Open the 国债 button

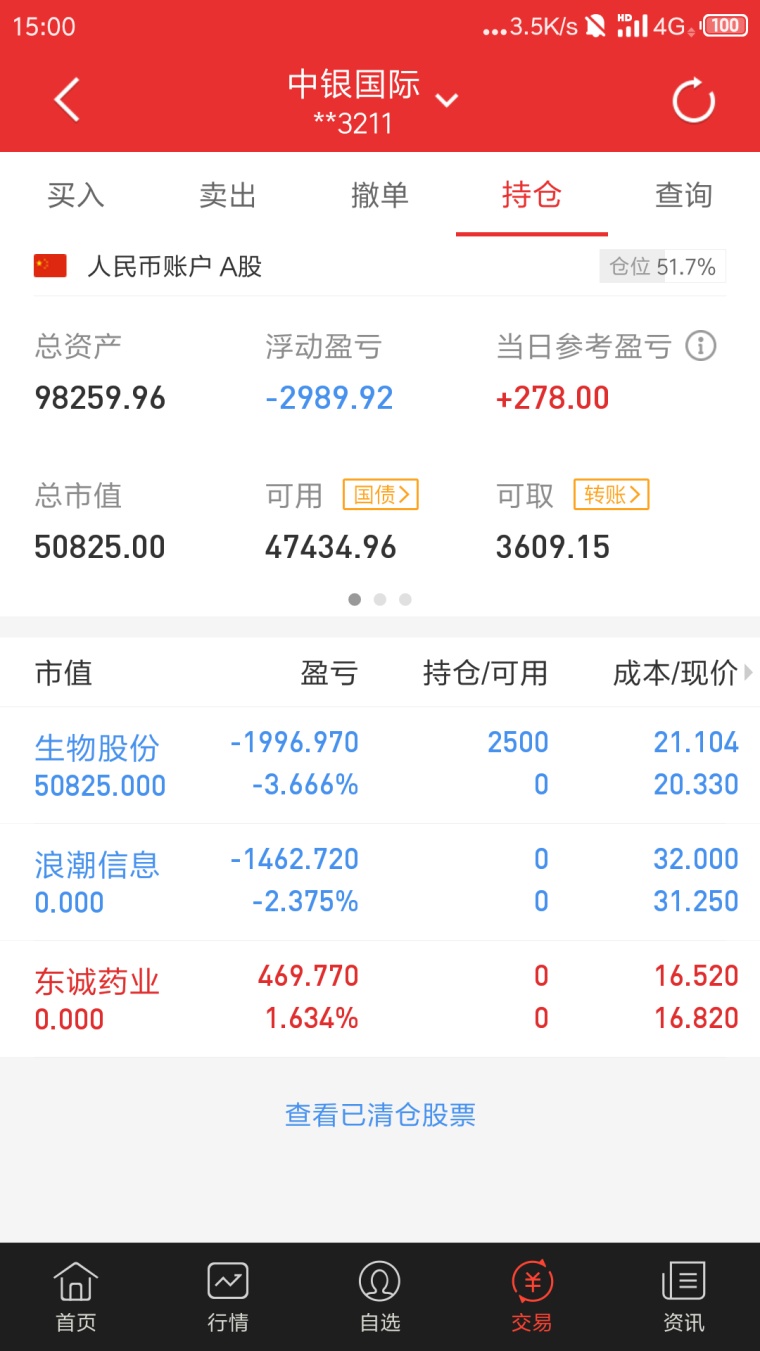381,494
